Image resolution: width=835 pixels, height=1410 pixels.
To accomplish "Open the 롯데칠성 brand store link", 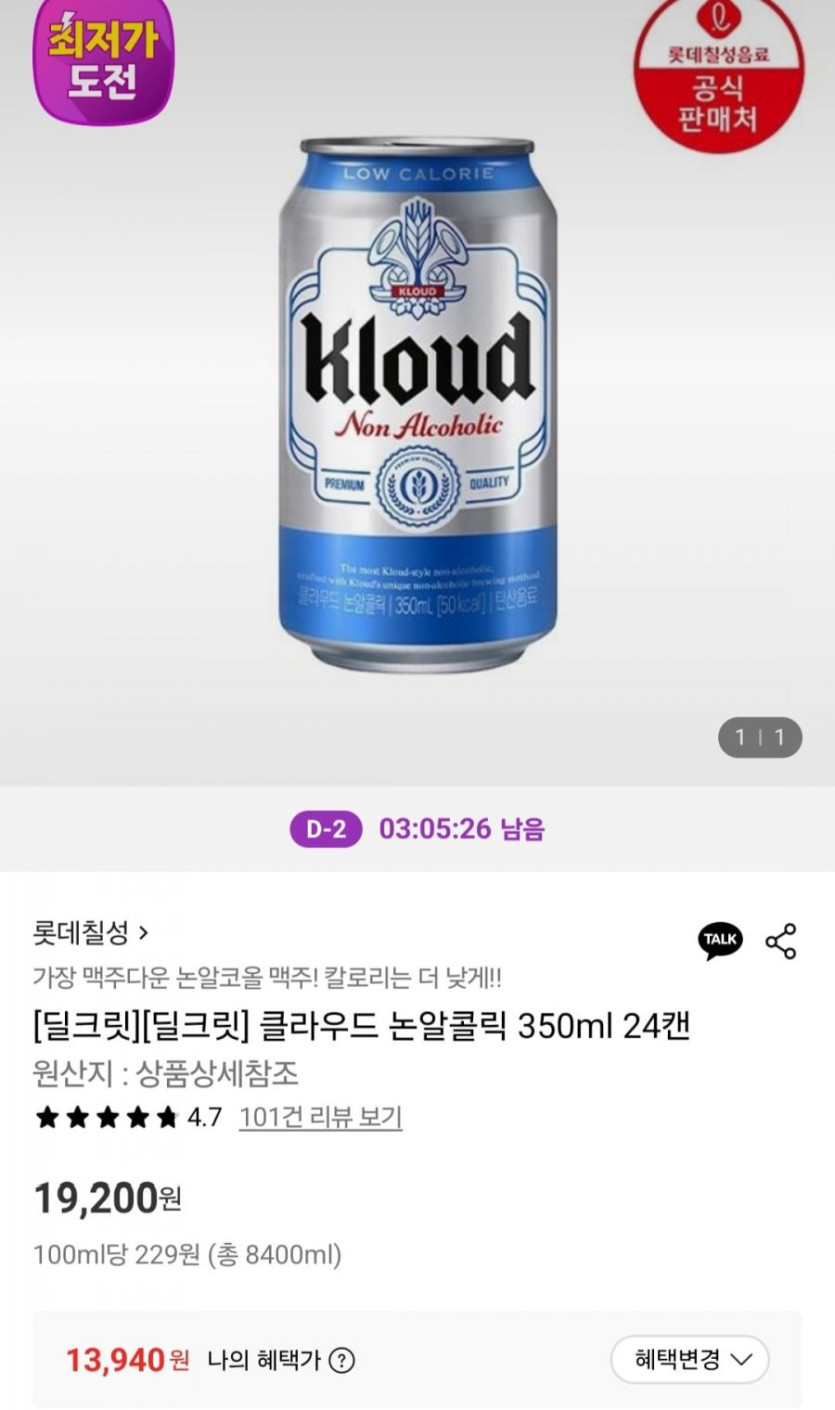I will coord(90,934).
